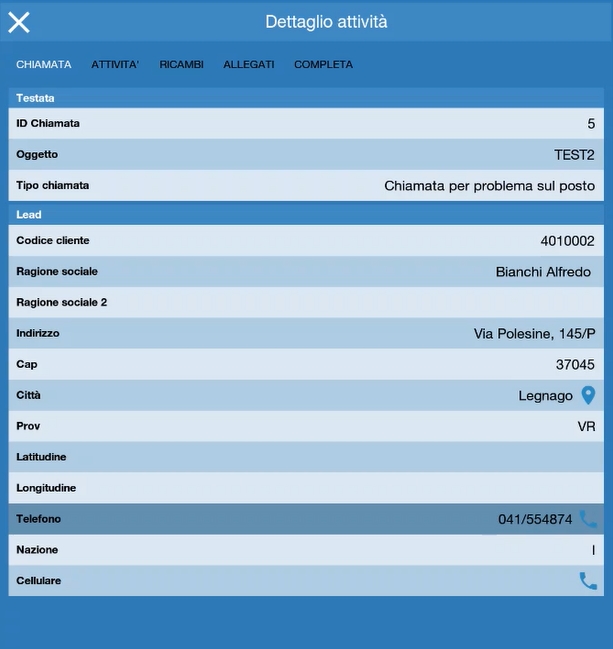Show Legnago on the map pin
613x649 pixels.
pos(588,395)
